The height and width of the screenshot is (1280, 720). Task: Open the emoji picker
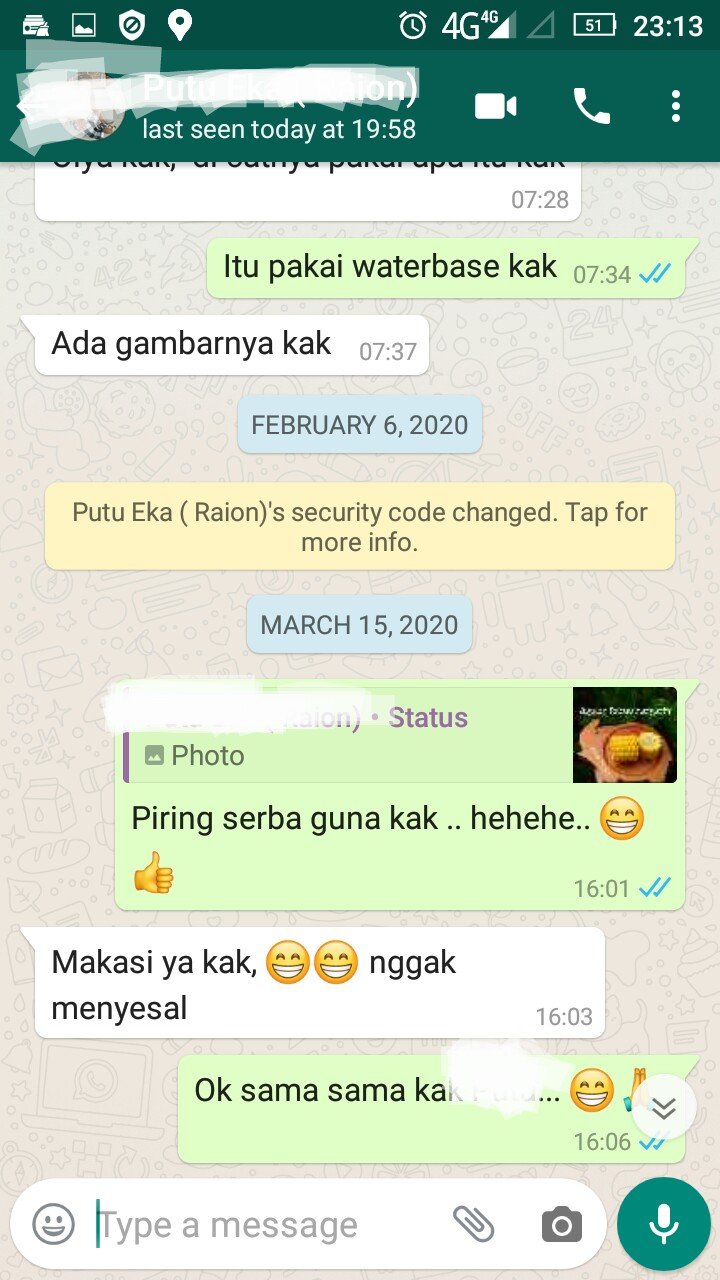pos(54,1224)
